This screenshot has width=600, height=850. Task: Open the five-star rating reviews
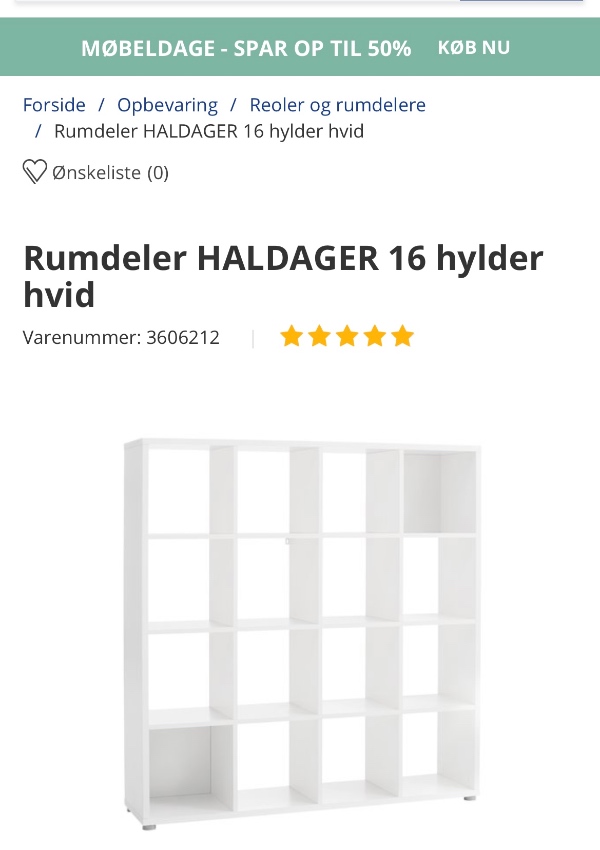click(x=346, y=336)
